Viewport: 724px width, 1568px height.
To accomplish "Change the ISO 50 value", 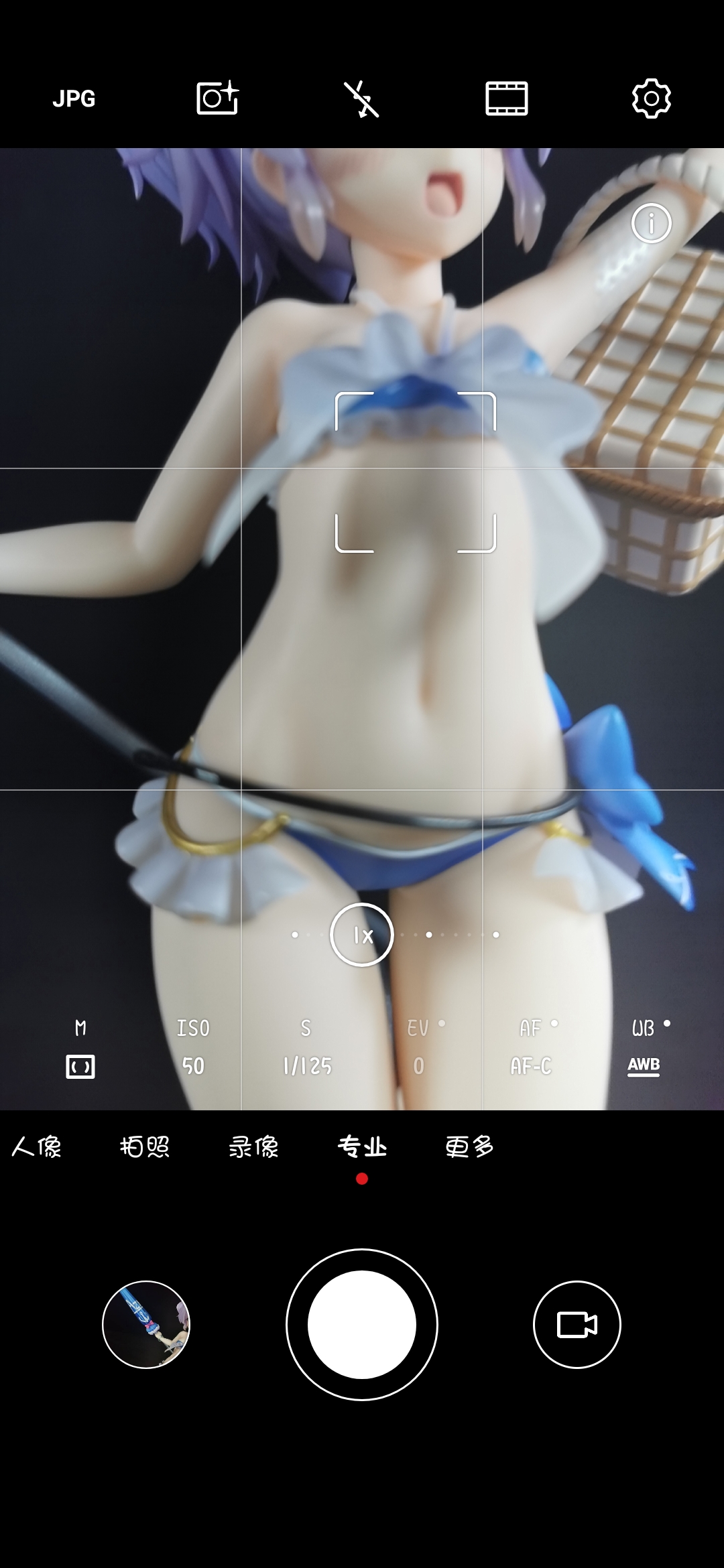I will (193, 1047).
